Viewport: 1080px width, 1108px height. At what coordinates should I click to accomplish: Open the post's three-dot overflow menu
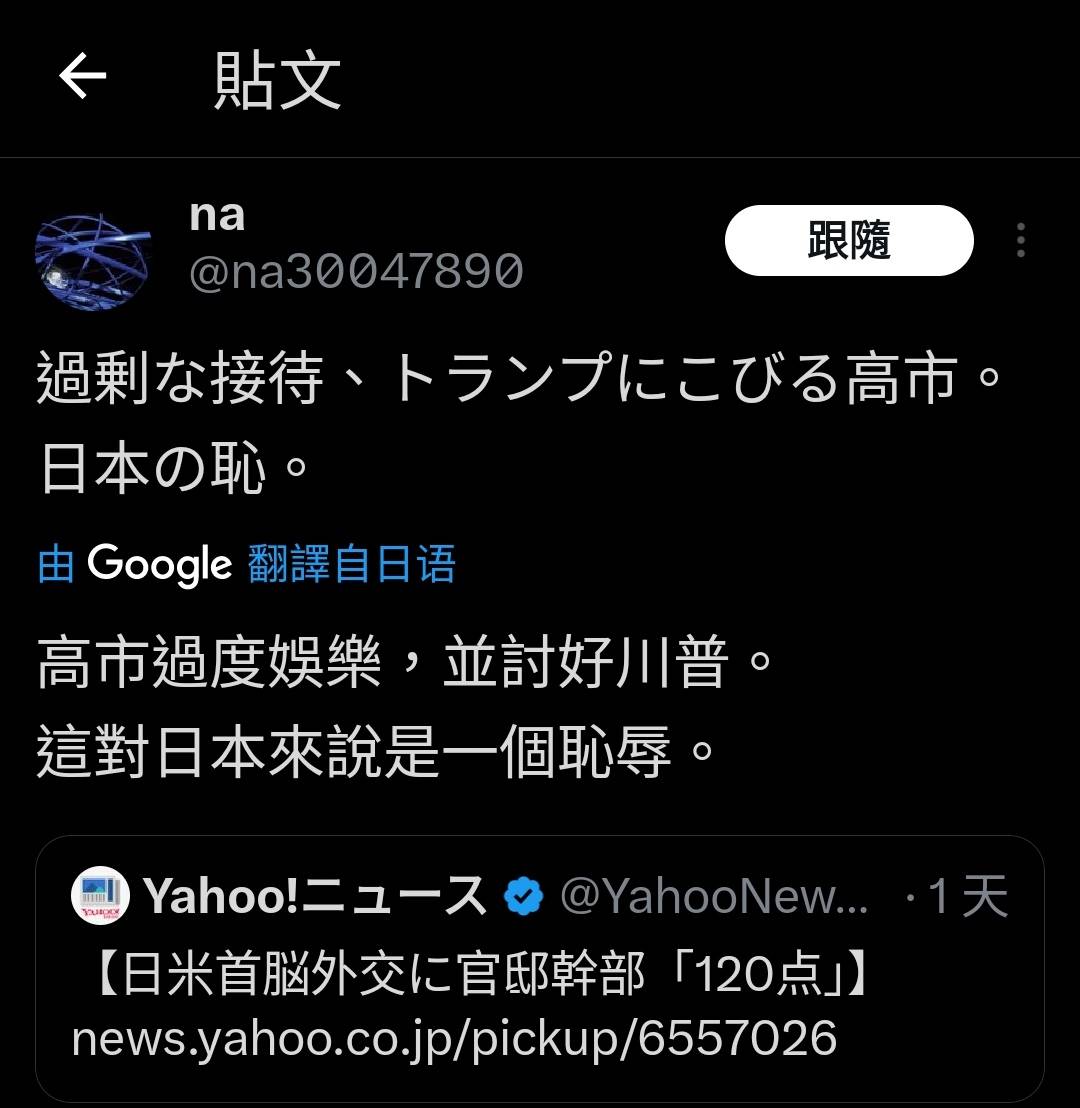pos(1020,241)
